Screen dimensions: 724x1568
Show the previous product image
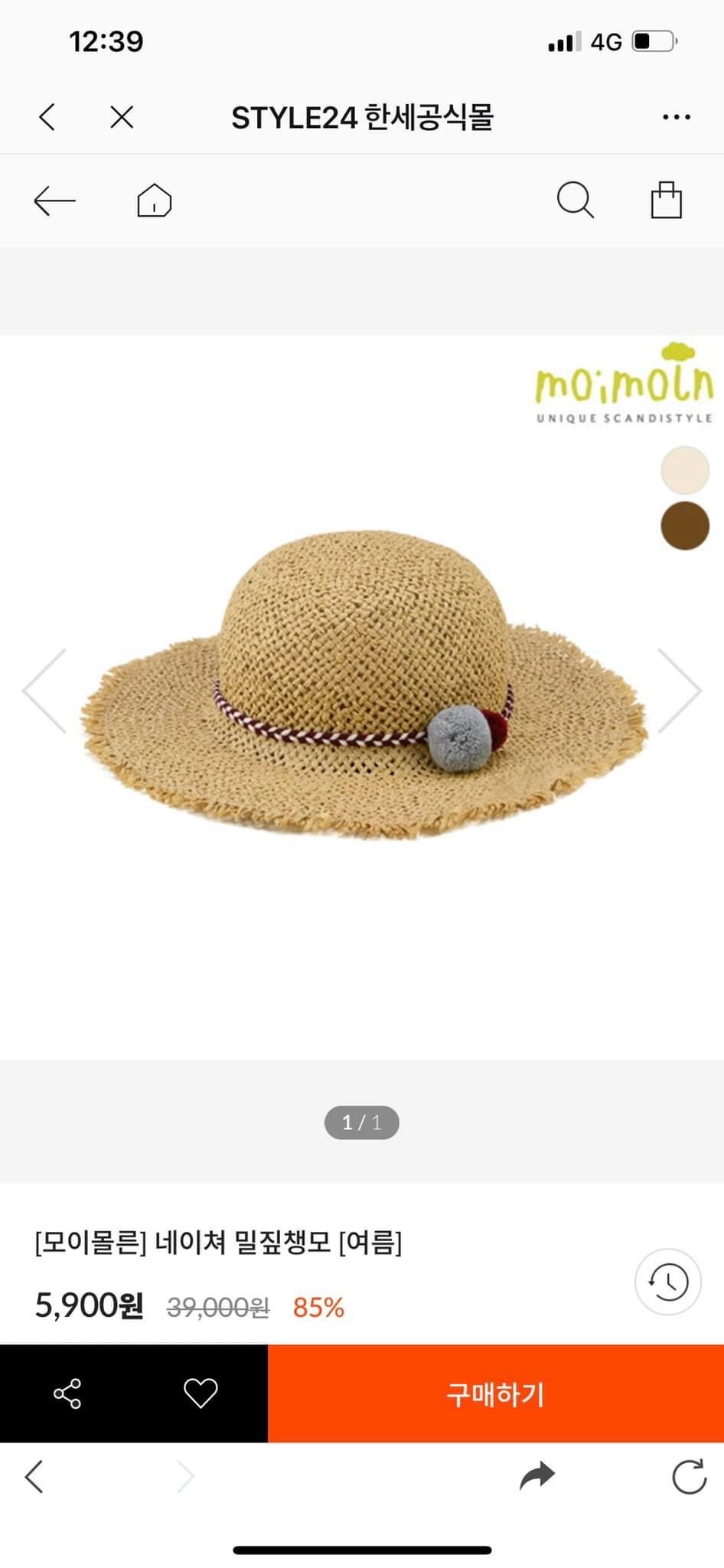[x=44, y=691]
